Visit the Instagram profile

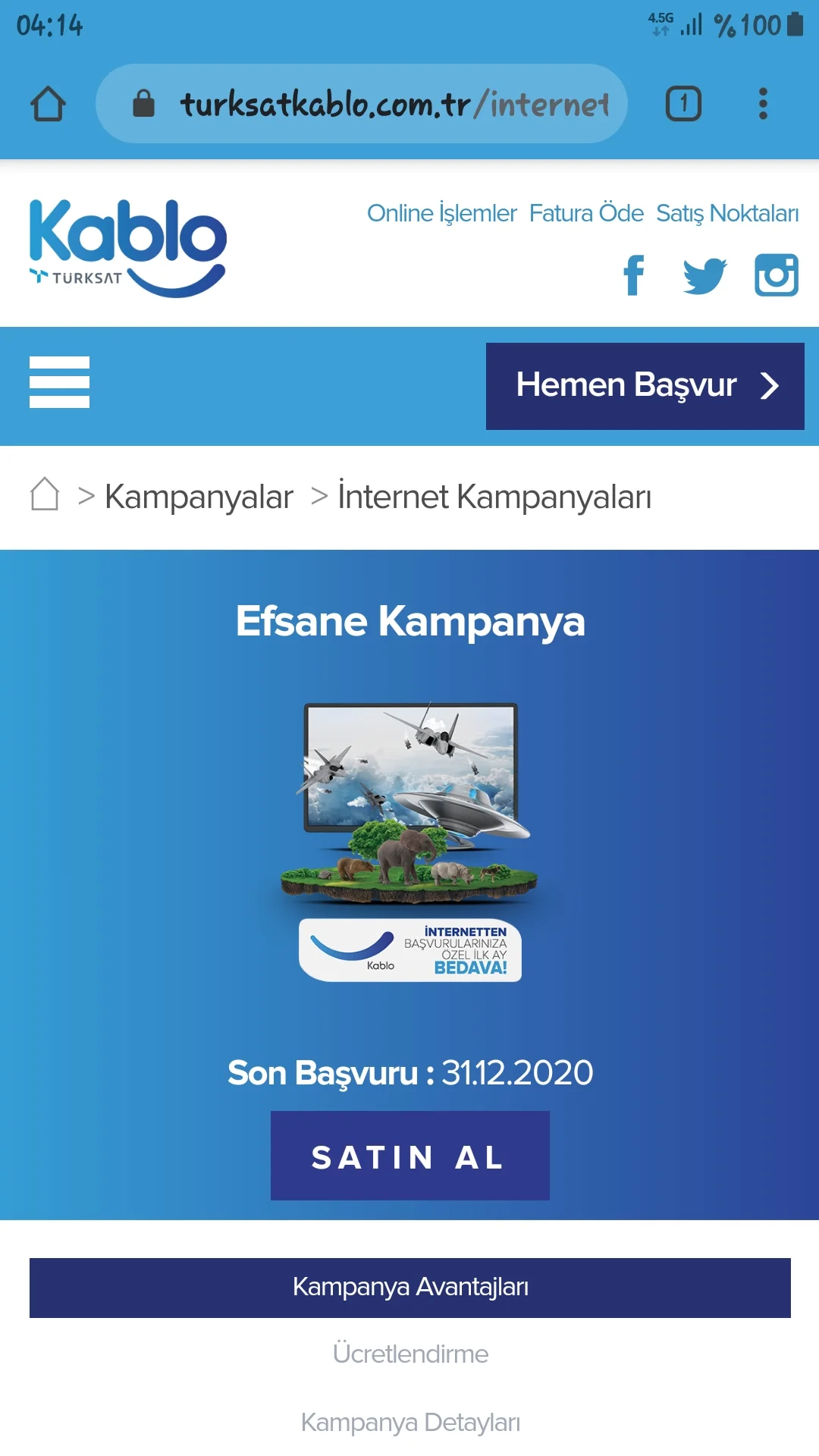pos(776,275)
